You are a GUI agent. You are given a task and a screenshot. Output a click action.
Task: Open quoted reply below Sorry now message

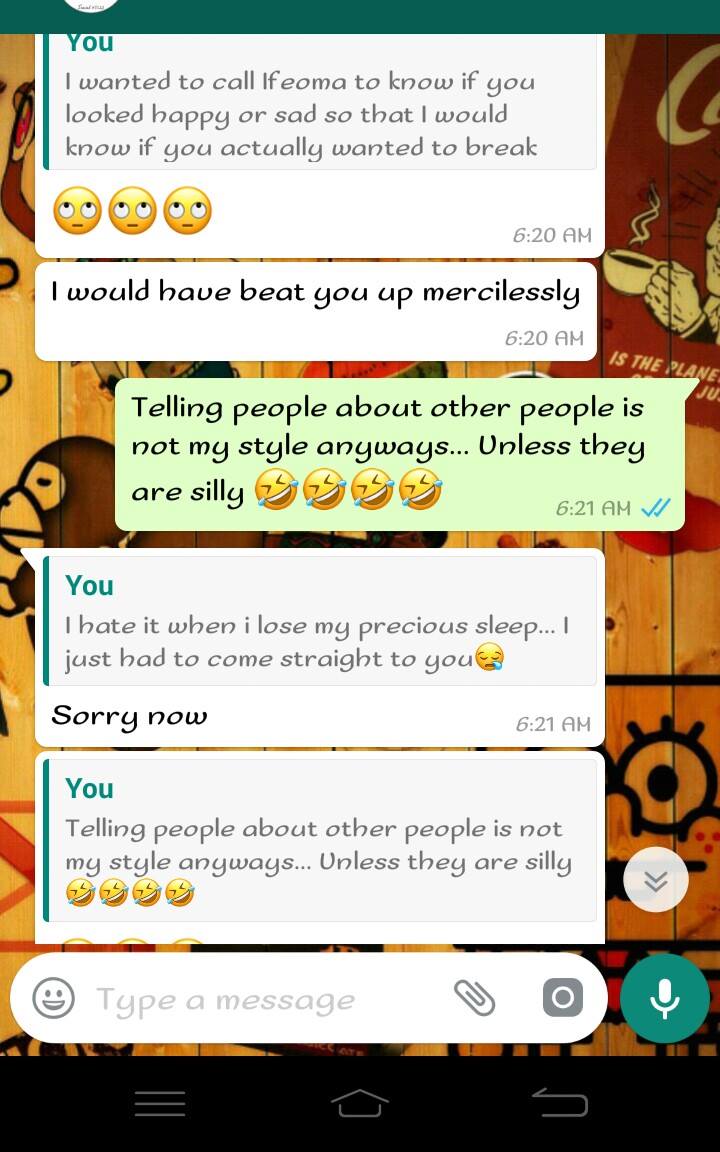point(320,840)
